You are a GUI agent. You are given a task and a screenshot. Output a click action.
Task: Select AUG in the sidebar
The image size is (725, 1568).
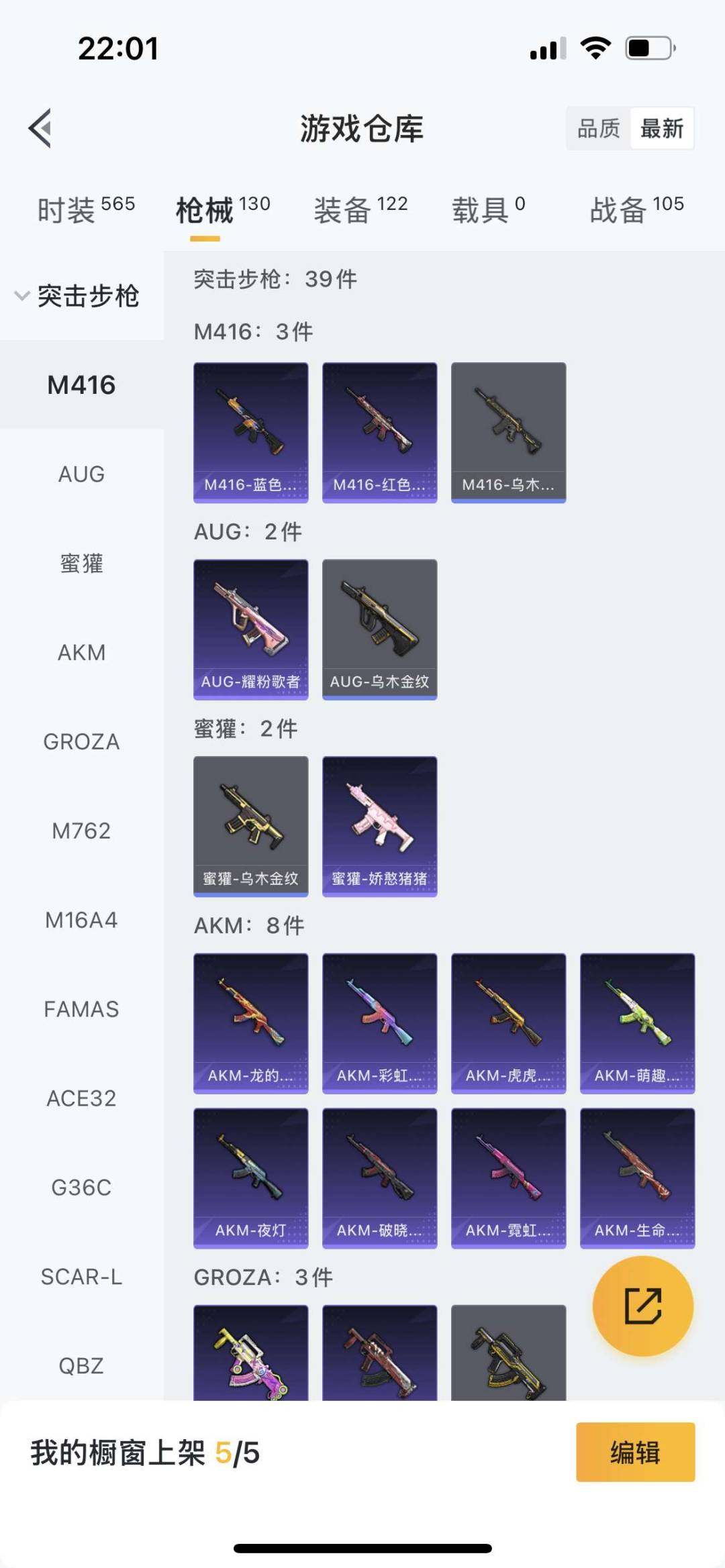(x=81, y=474)
